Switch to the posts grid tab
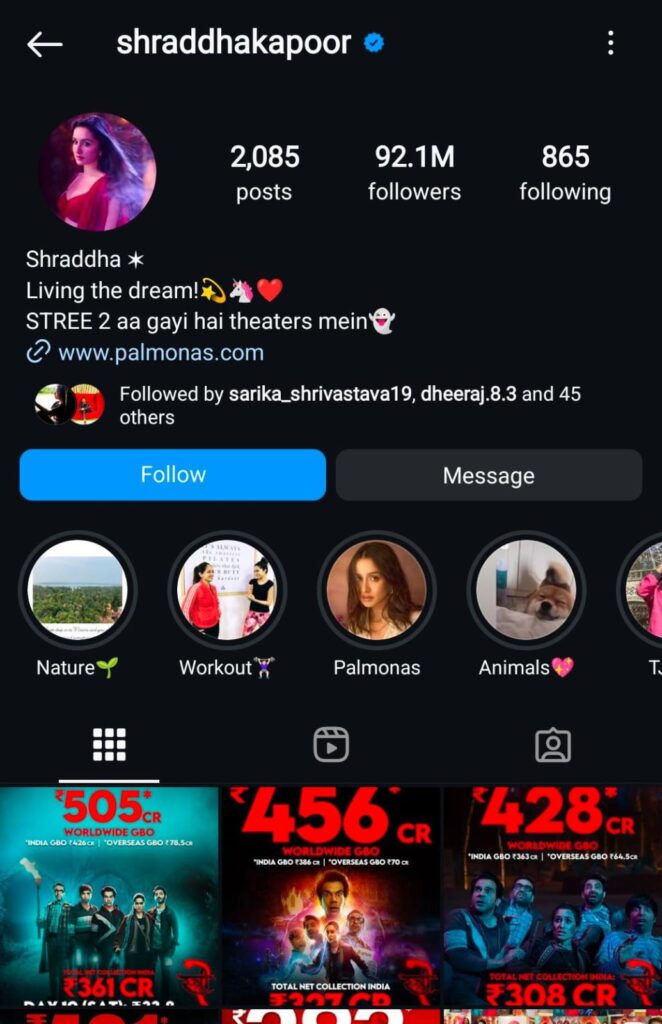The height and width of the screenshot is (1024, 662). point(109,745)
